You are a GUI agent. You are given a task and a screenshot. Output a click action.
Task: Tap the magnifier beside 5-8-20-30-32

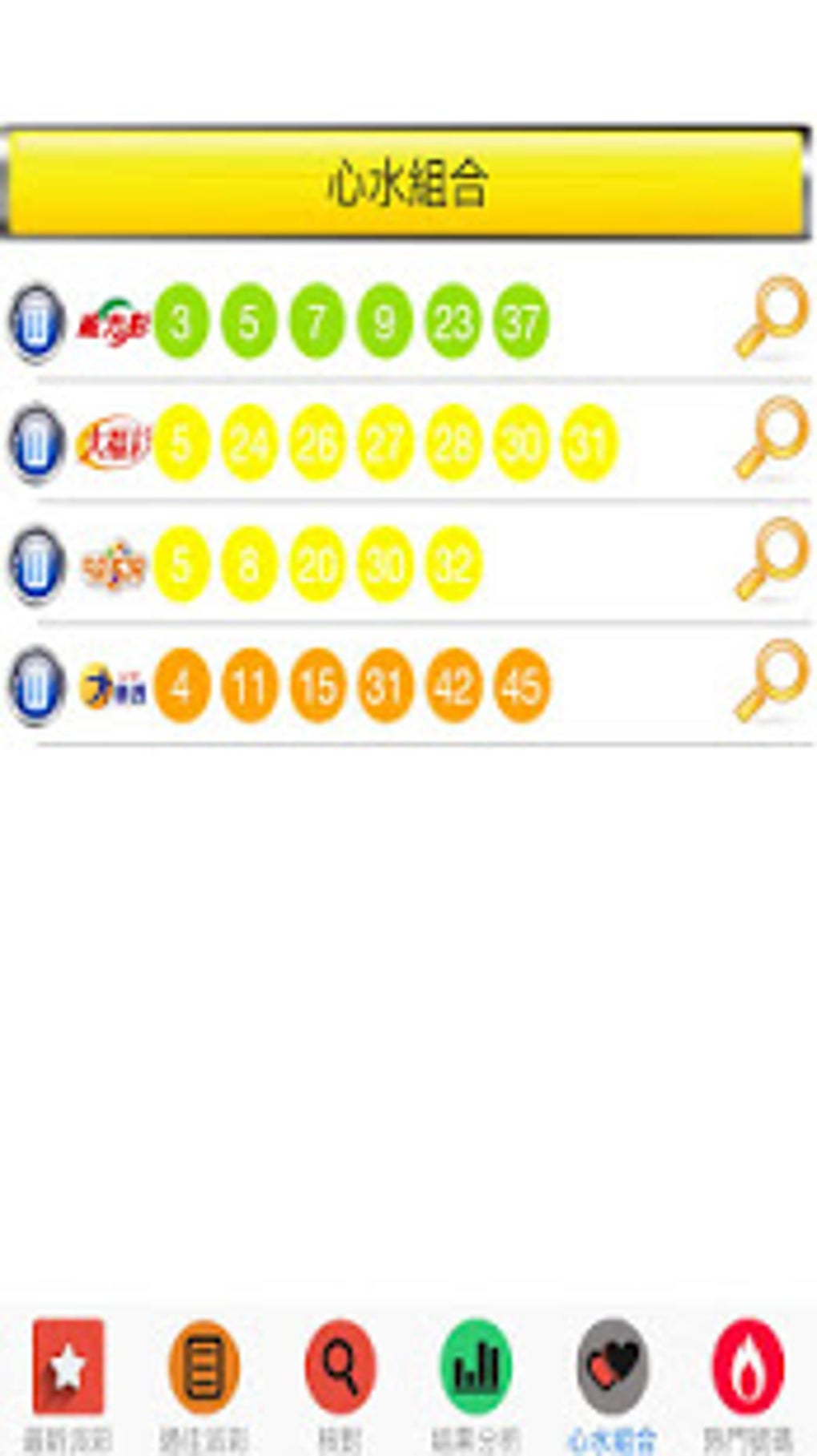(771, 560)
